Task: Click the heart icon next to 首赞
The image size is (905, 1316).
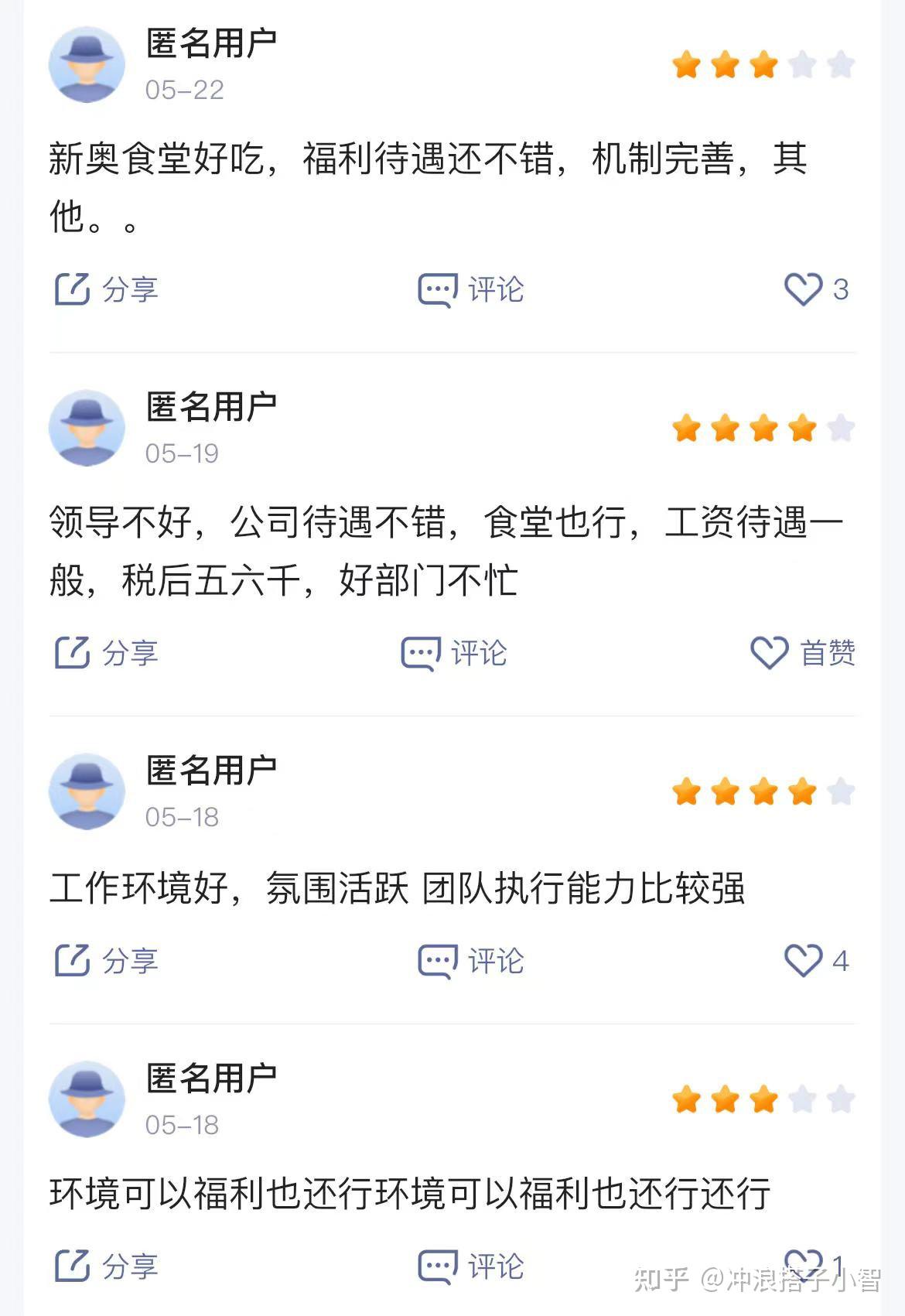Action: coord(769,652)
